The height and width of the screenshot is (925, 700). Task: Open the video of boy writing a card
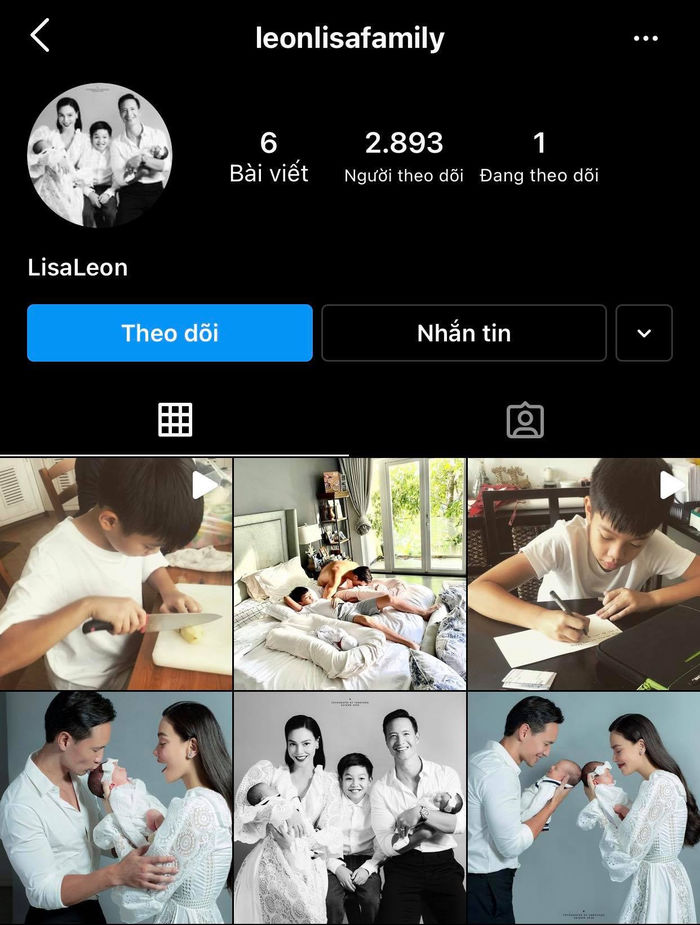(x=583, y=574)
